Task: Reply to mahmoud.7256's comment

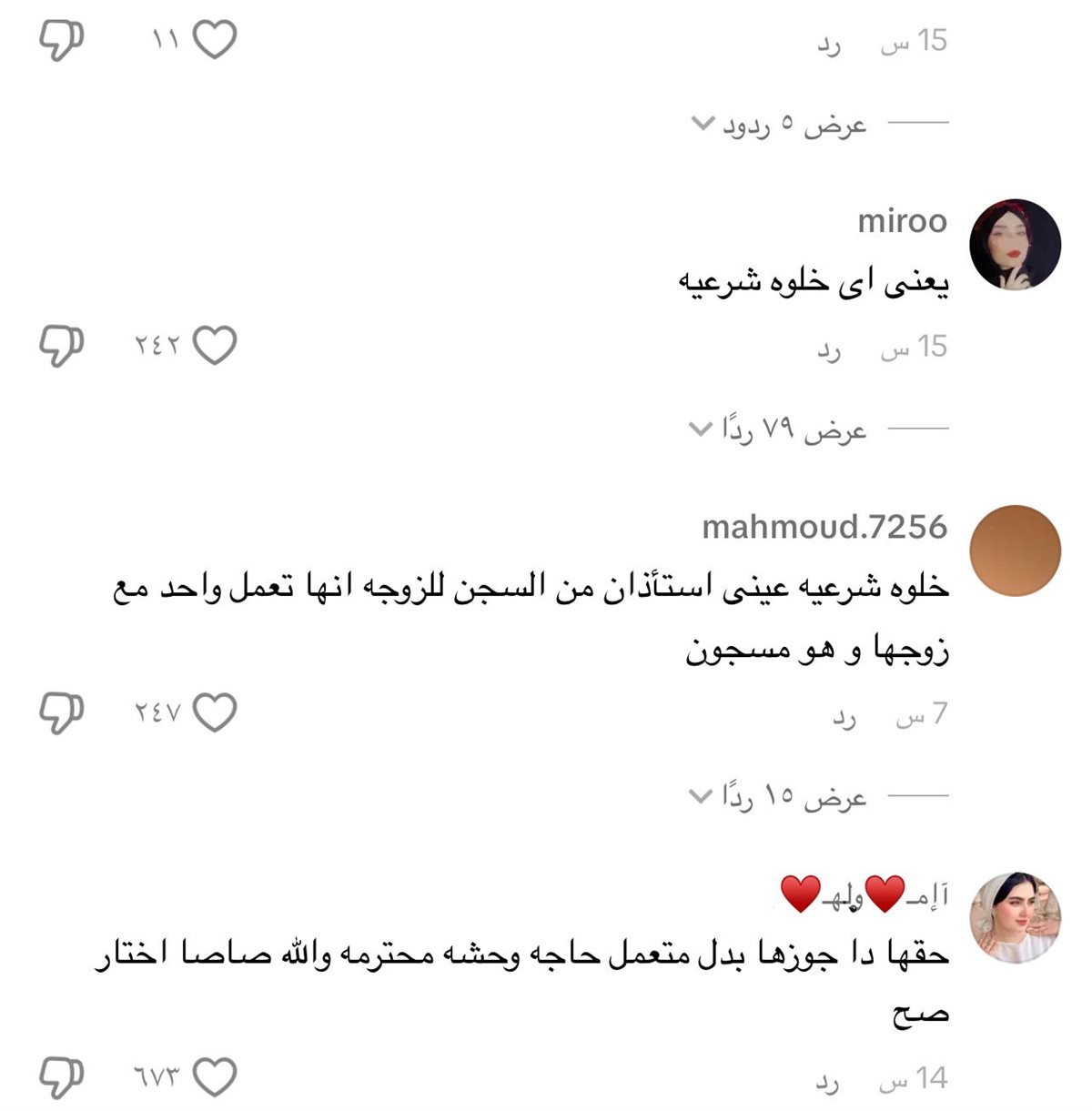Action: [844, 717]
